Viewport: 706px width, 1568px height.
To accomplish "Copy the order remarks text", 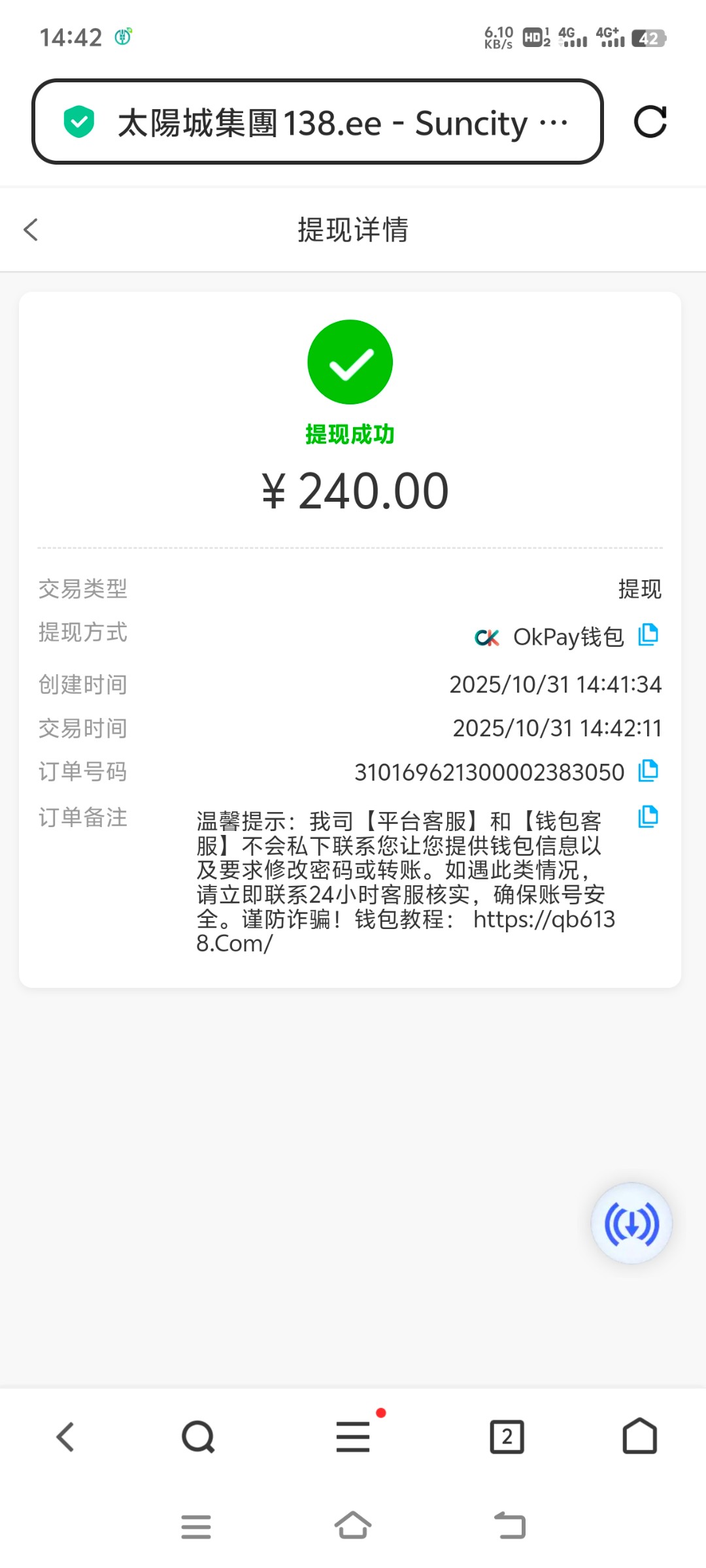I will (x=647, y=817).
